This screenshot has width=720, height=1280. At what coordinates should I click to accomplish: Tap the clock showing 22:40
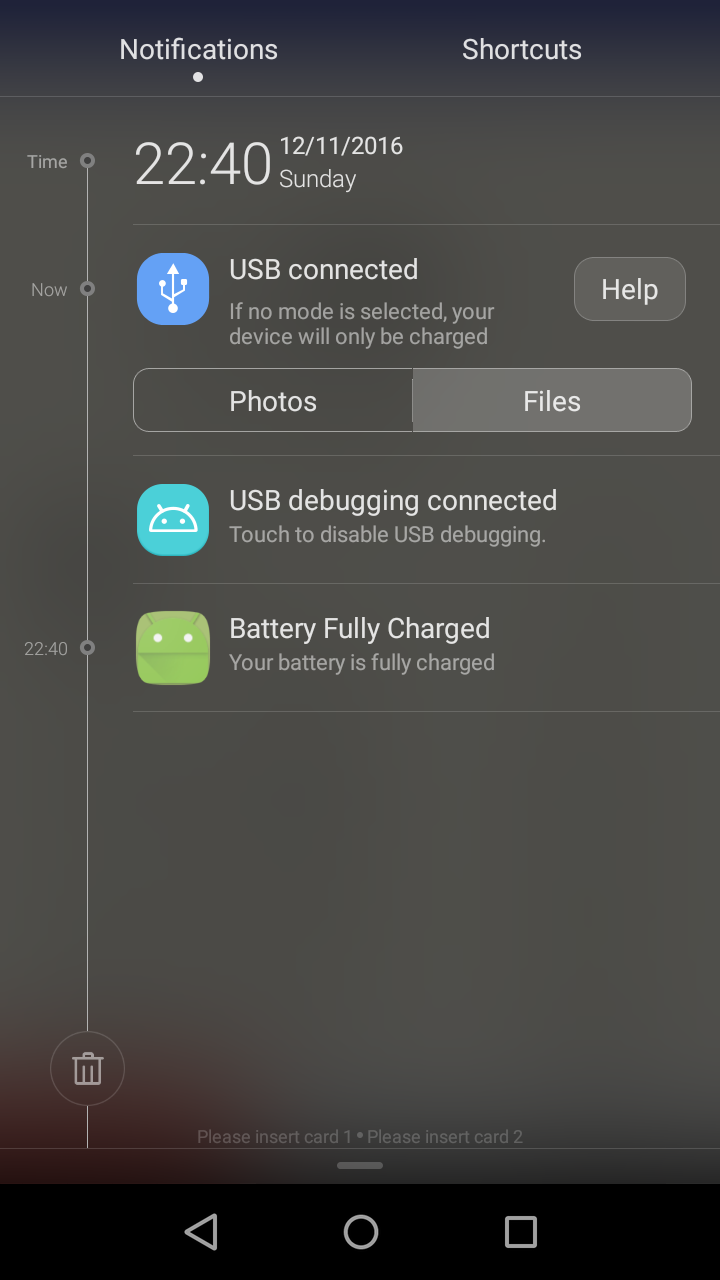pos(203,164)
